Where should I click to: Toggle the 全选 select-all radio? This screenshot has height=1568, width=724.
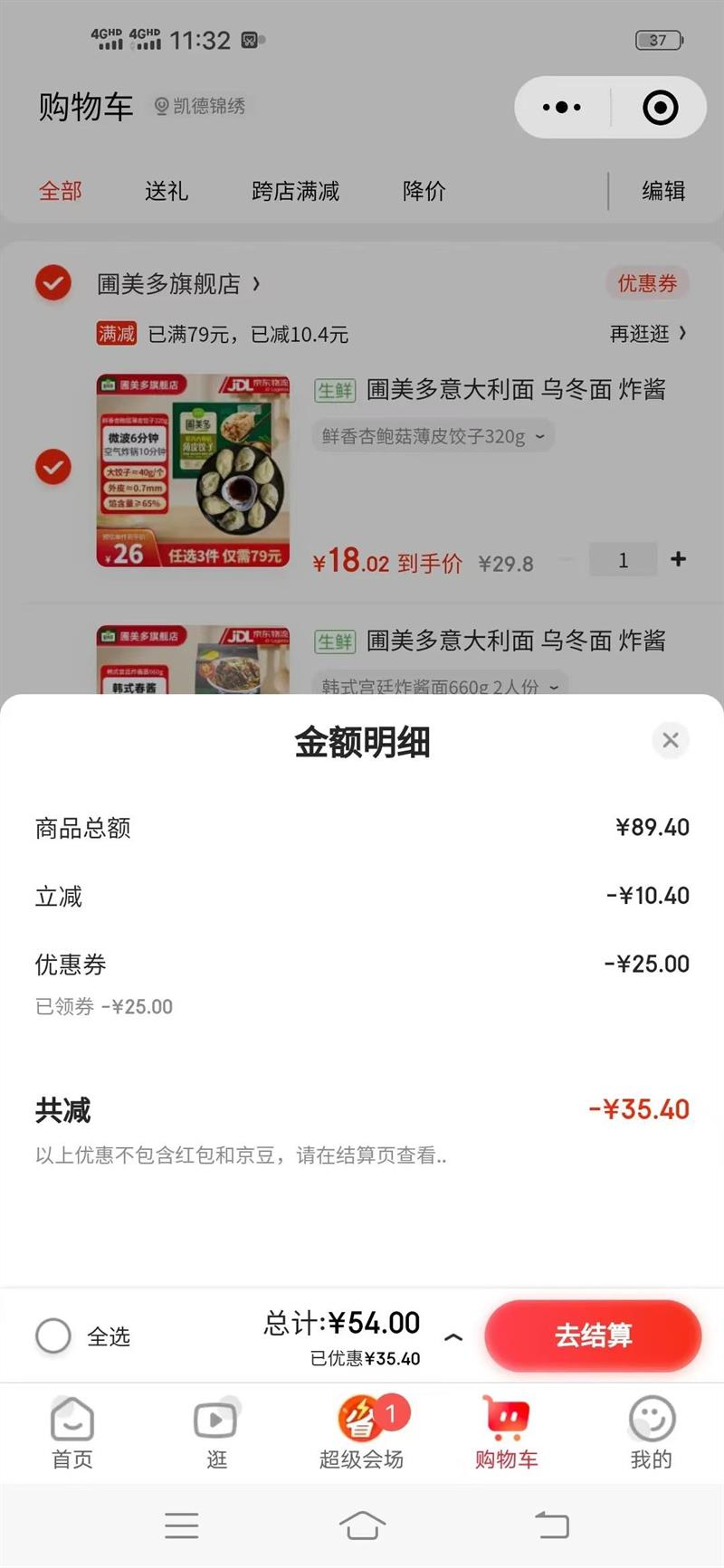tap(53, 1335)
